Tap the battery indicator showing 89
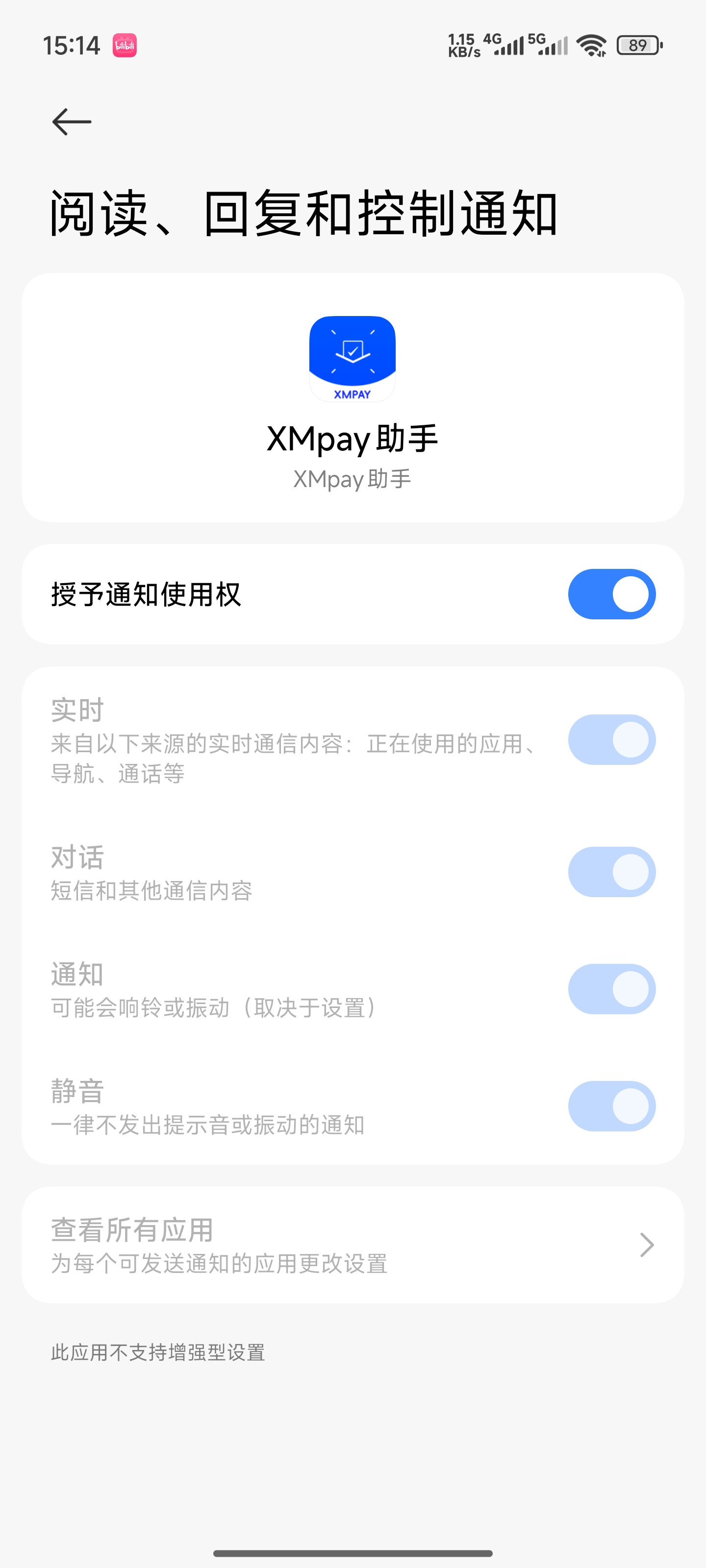Screen dimensions: 706x1568 (x=637, y=45)
